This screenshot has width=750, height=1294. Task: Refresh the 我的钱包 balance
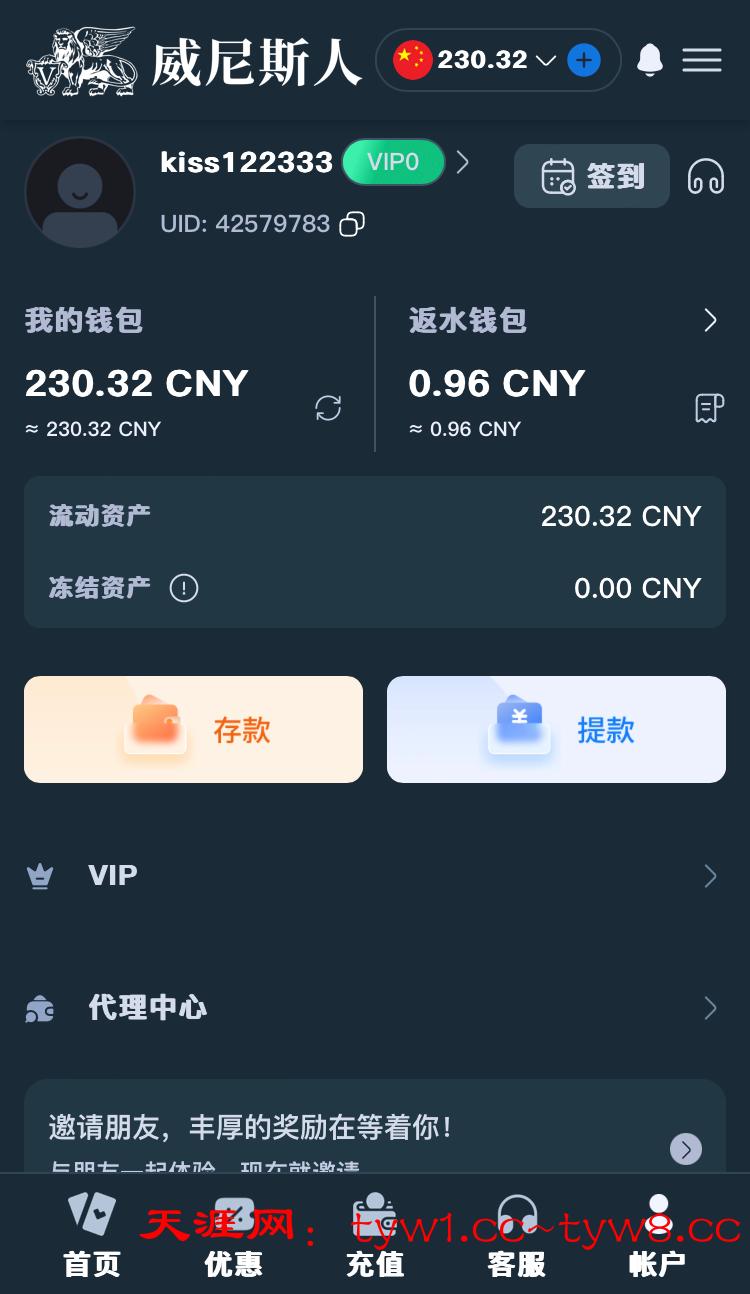tap(328, 408)
